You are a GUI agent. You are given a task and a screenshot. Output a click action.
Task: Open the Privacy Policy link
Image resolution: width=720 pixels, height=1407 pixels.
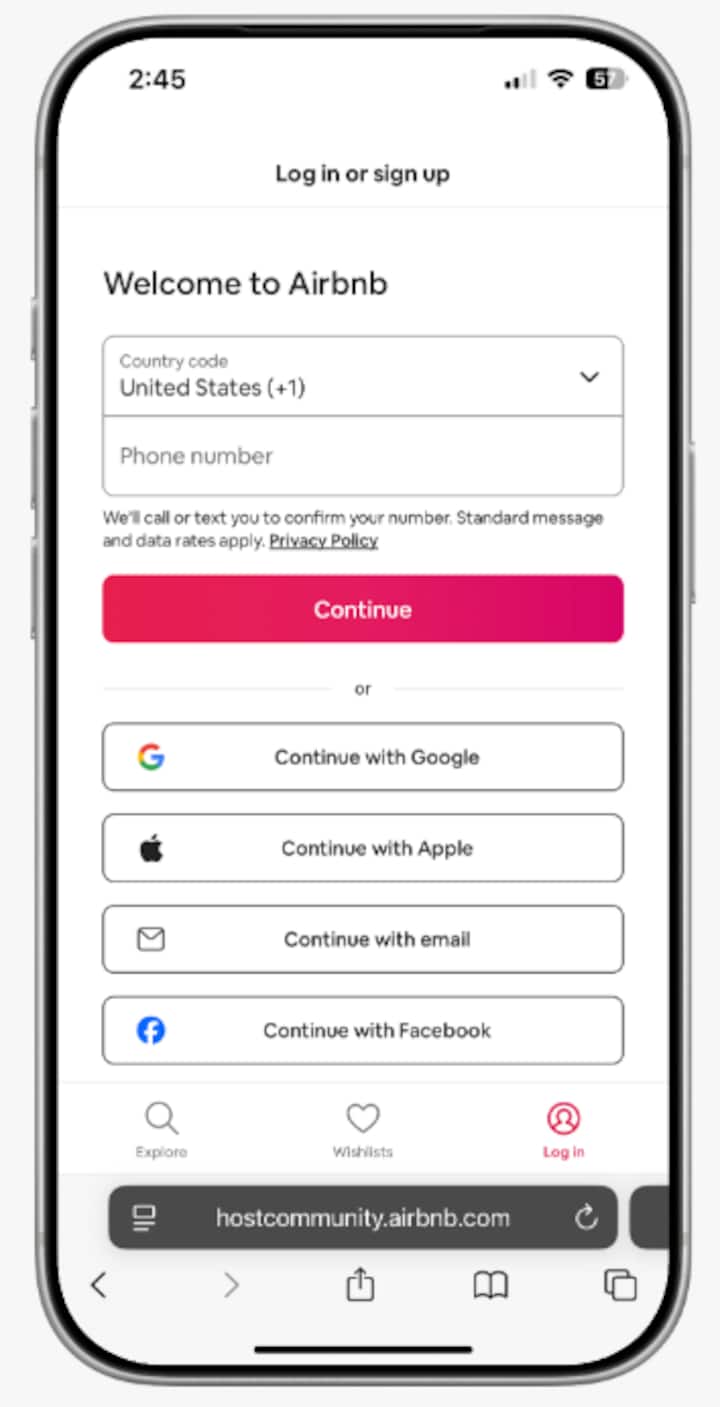[323, 541]
